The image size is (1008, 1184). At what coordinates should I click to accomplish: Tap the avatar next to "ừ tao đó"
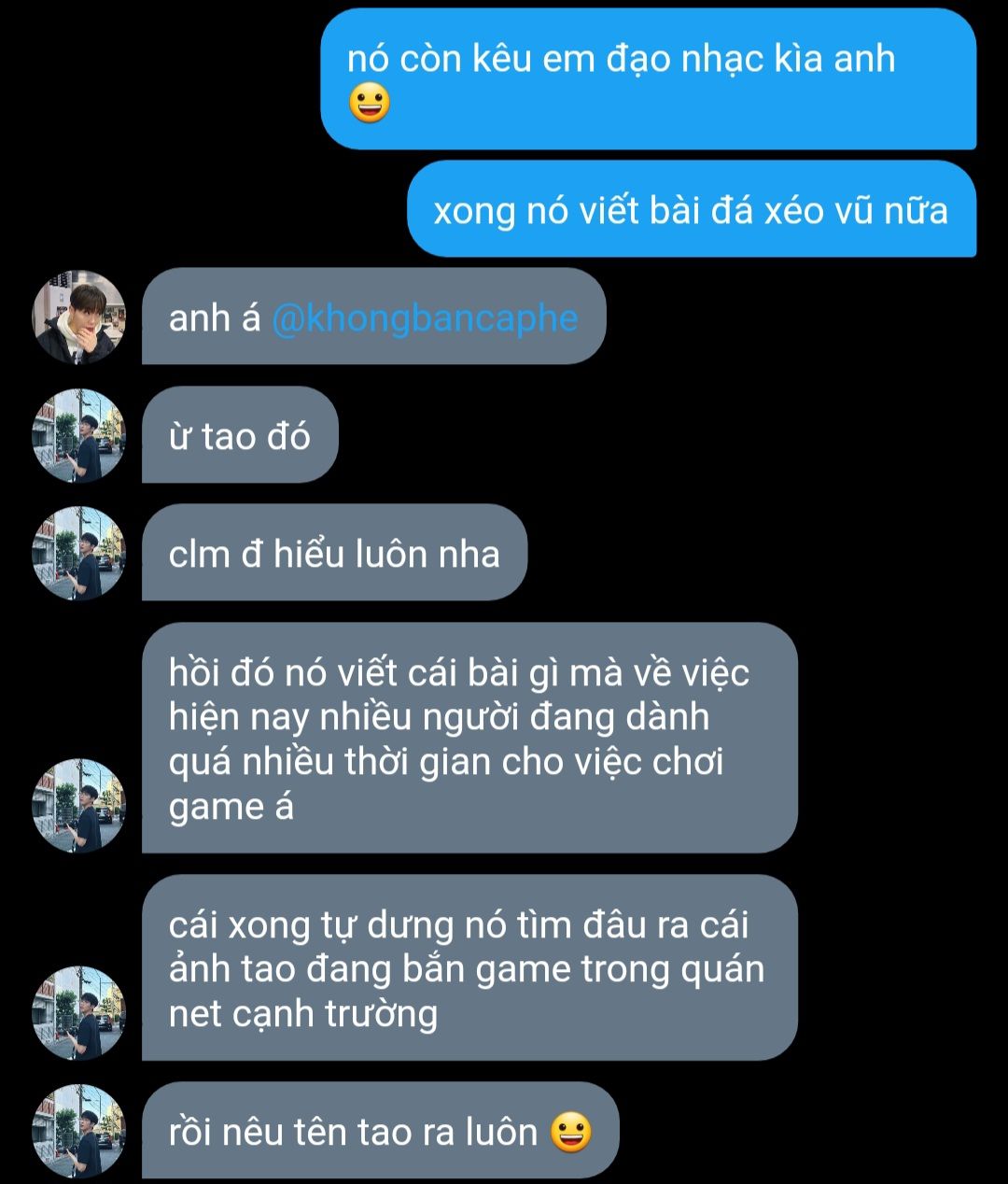[79, 435]
